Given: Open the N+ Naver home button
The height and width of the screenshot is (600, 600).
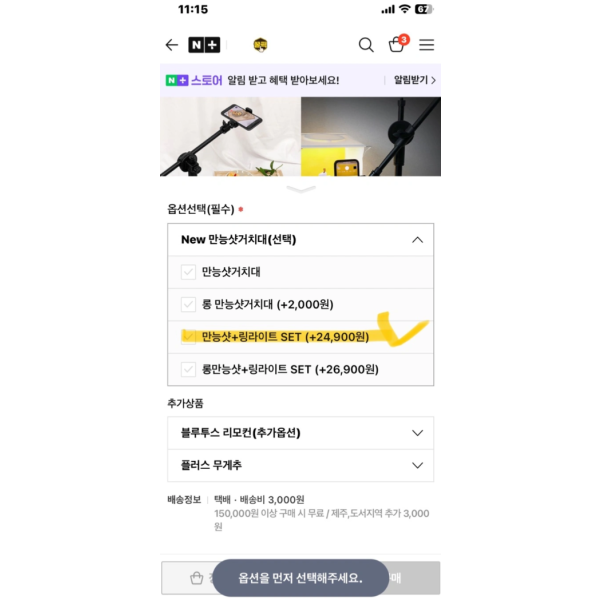Looking at the screenshot, I should 205,45.
